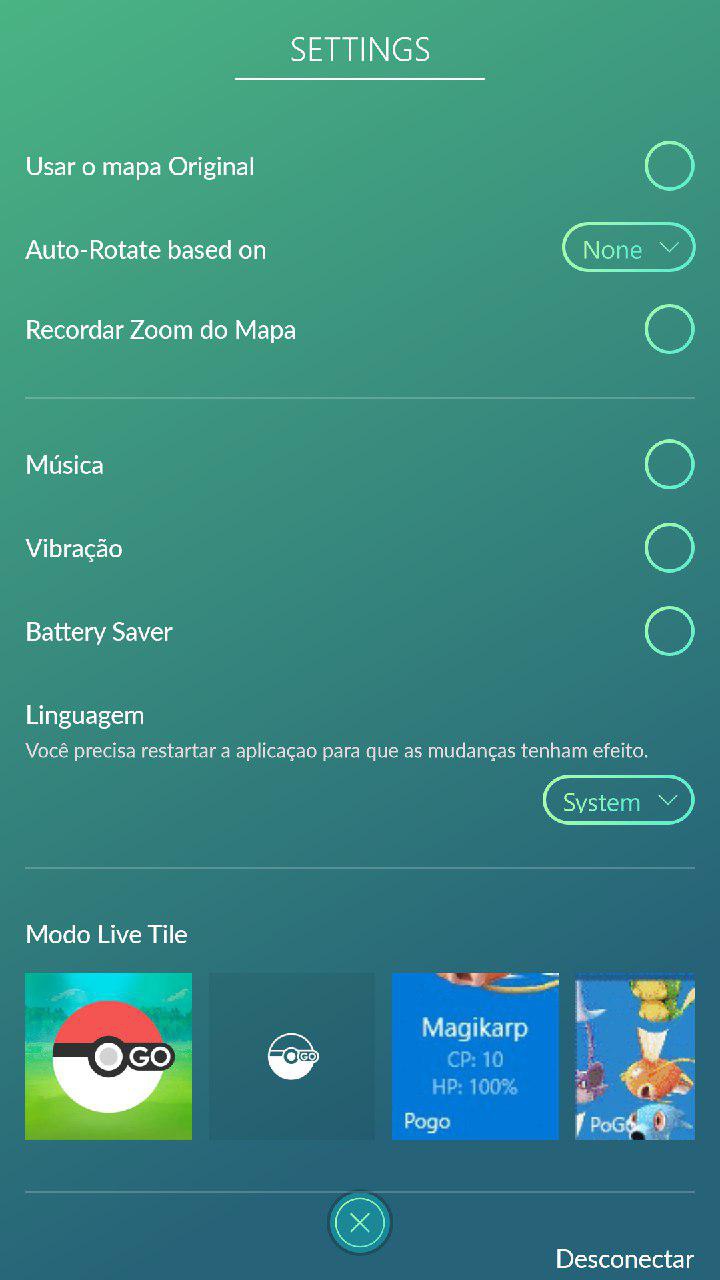Switch on Battery Saver
This screenshot has width=720, height=1280.
coord(669,631)
